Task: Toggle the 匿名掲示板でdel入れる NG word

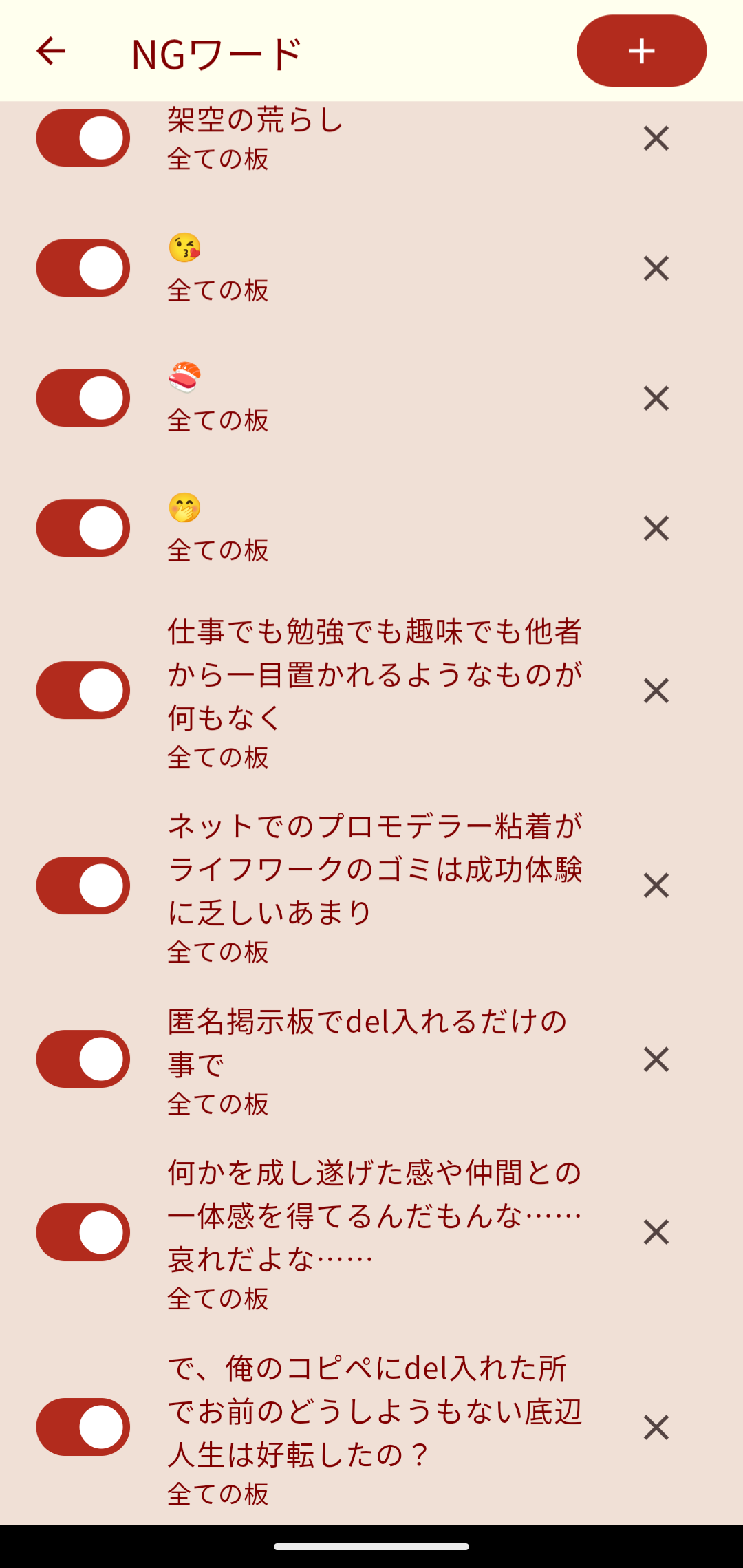Action: click(83, 1059)
